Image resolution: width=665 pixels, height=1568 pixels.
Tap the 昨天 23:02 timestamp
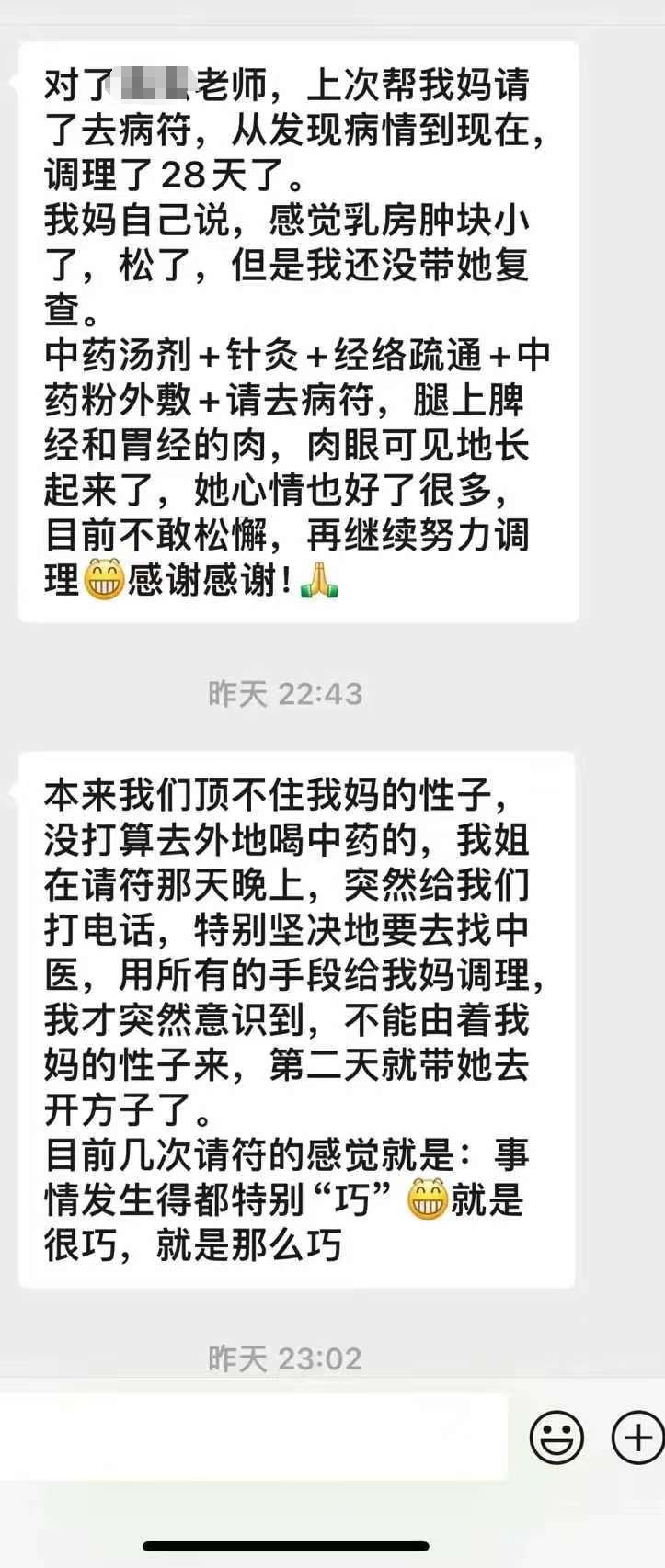[283, 1355]
